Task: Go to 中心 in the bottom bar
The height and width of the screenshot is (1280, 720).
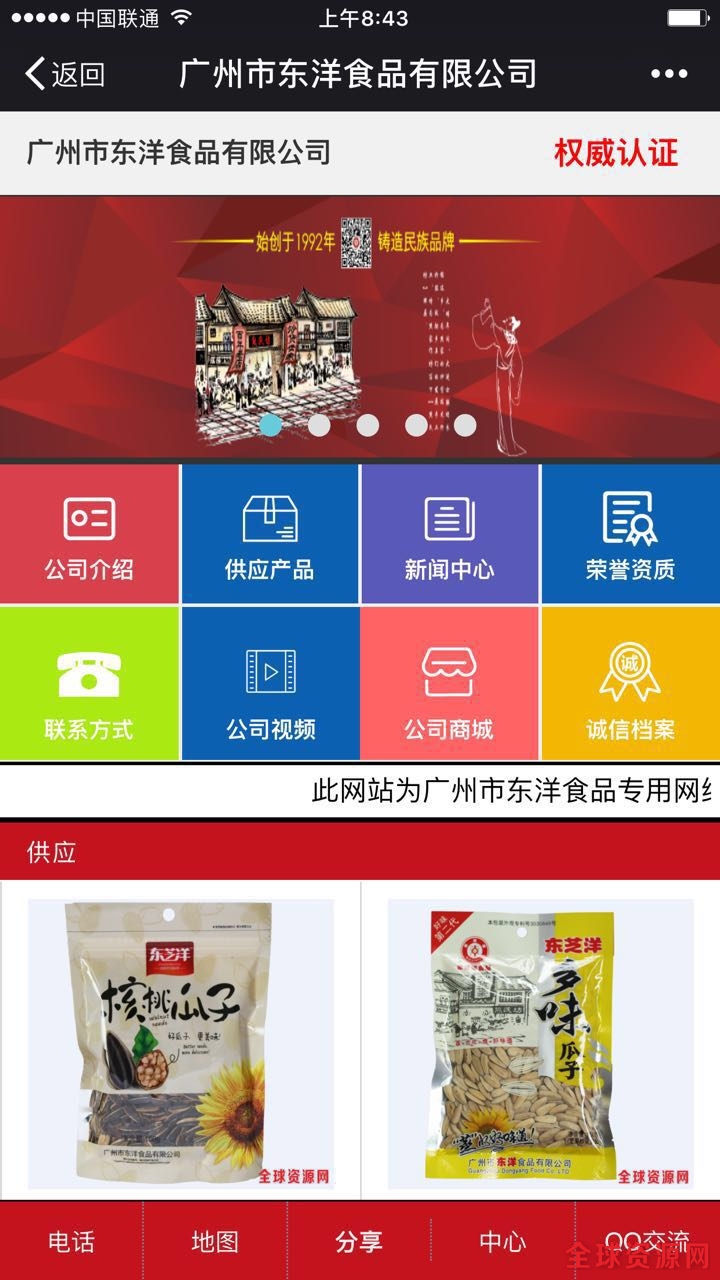Action: click(x=503, y=1241)
